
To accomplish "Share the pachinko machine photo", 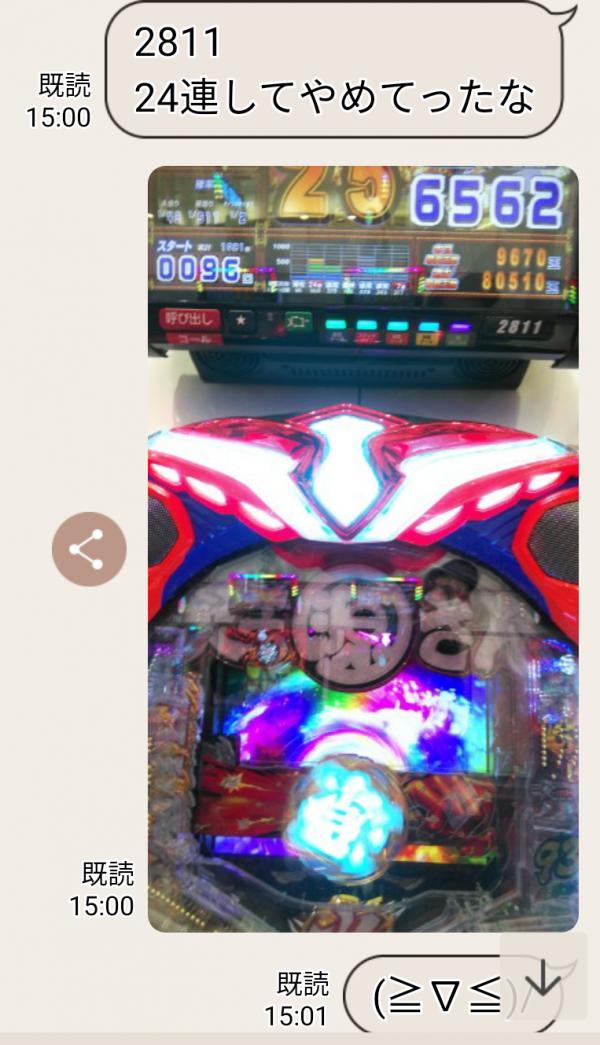I will pos(89,549).
